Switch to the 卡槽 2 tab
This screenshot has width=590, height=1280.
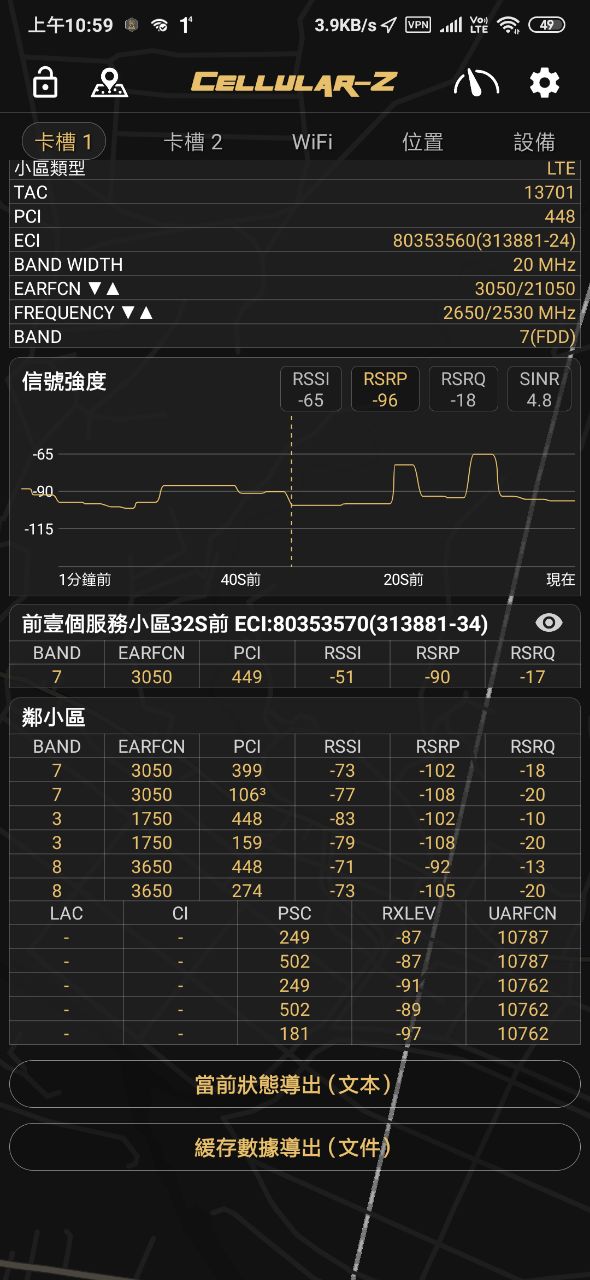(x=193, y=141)
